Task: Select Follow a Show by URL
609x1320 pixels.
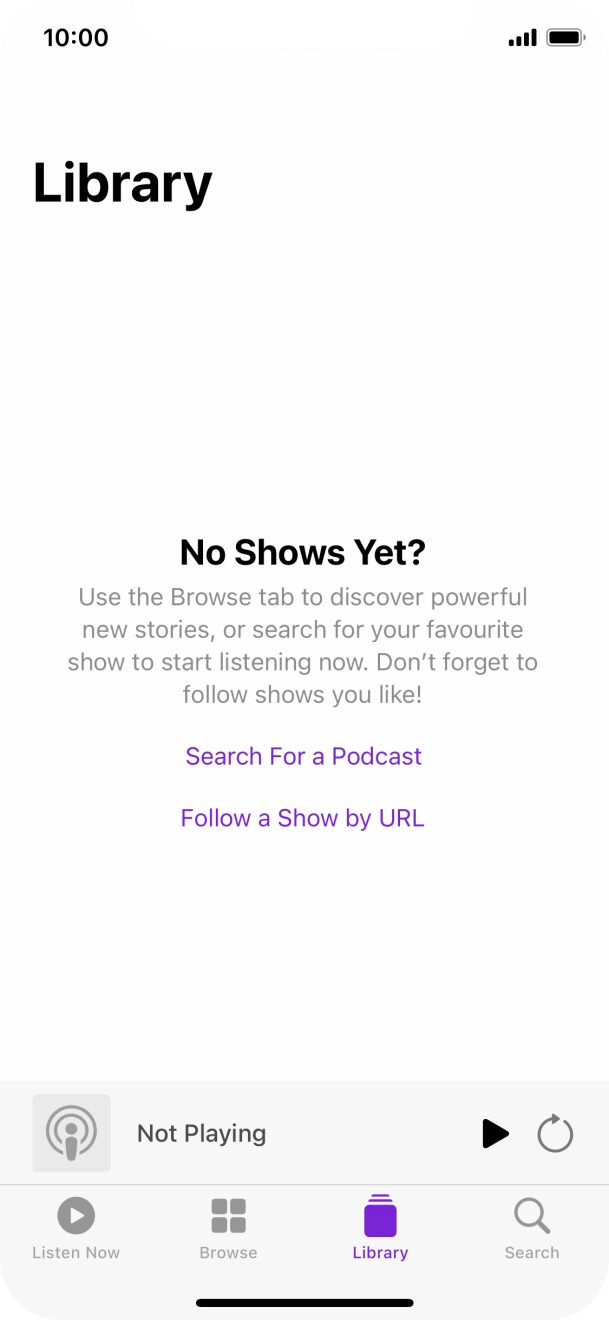Action: point(302,818)
